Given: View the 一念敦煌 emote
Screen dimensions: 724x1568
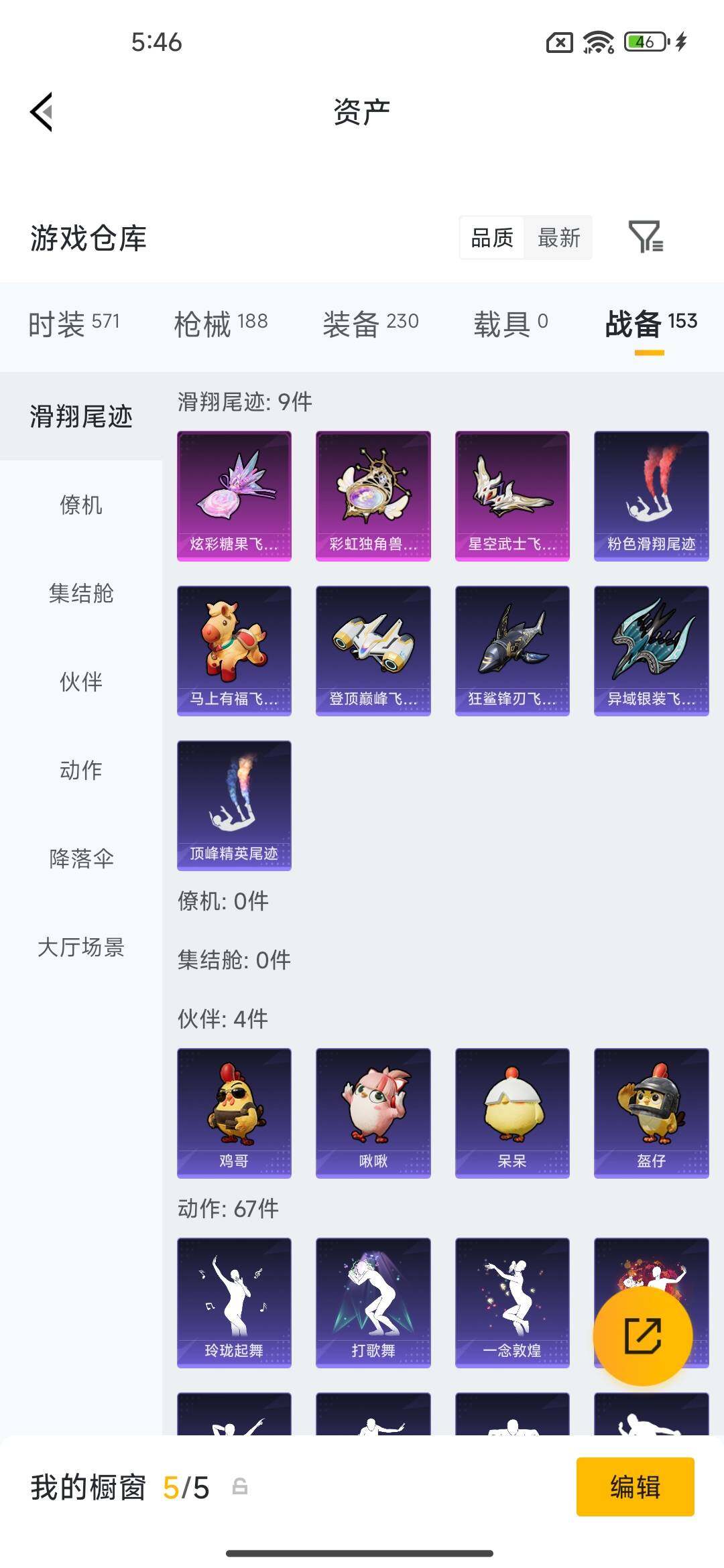Looking at the screenshot, I should pos(511,1300).
